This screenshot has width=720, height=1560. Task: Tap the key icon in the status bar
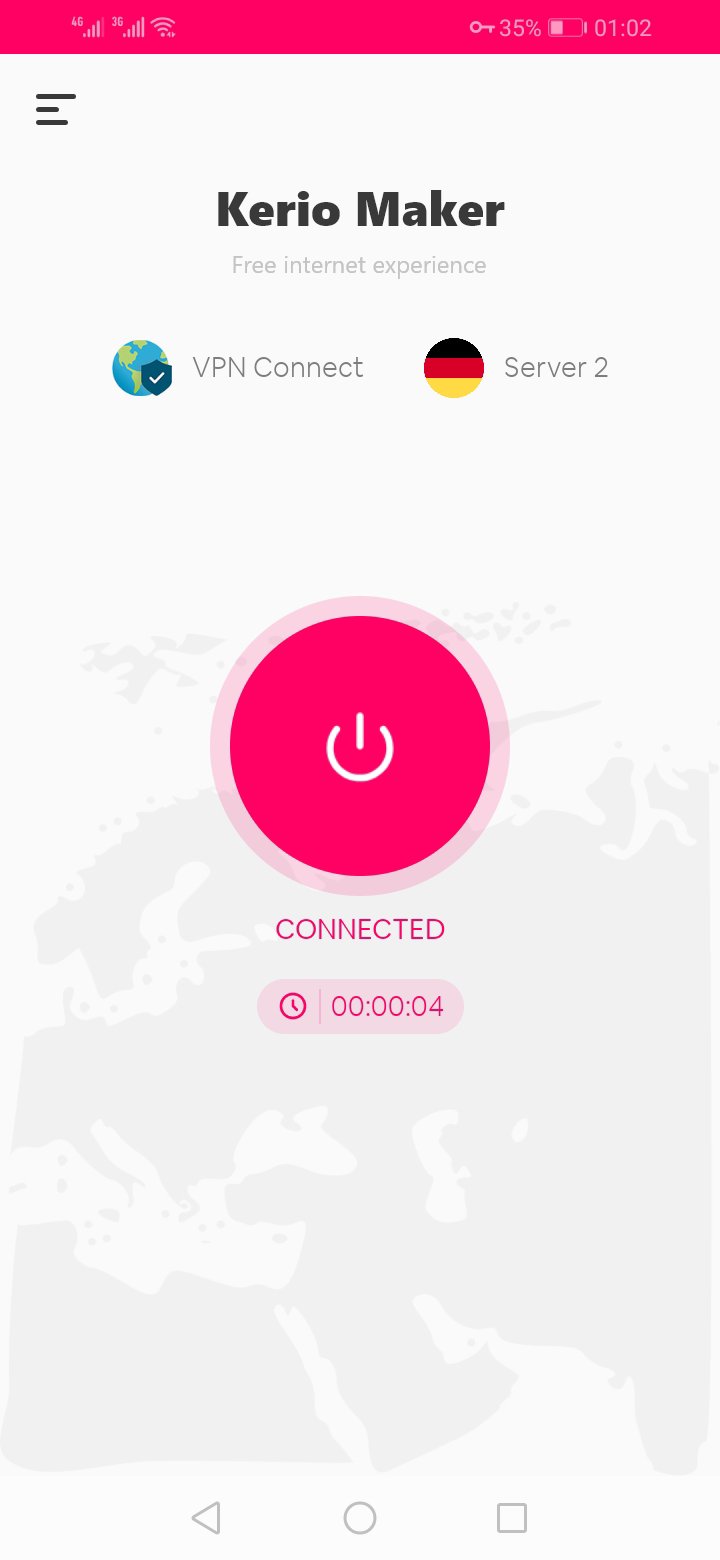coord(481,27)
